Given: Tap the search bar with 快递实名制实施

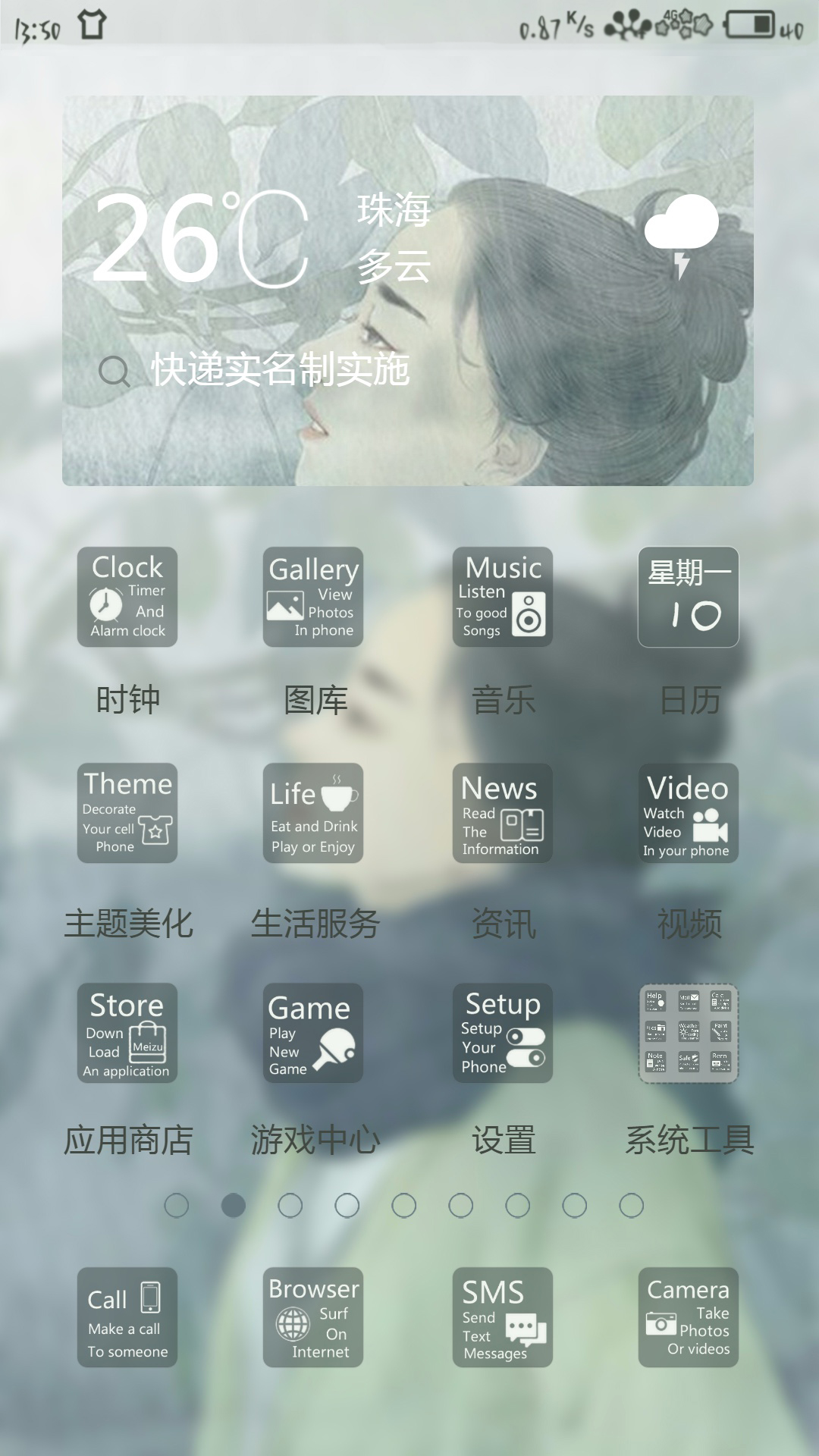Looking at the screenshot, I should click(x=281, y=370).
